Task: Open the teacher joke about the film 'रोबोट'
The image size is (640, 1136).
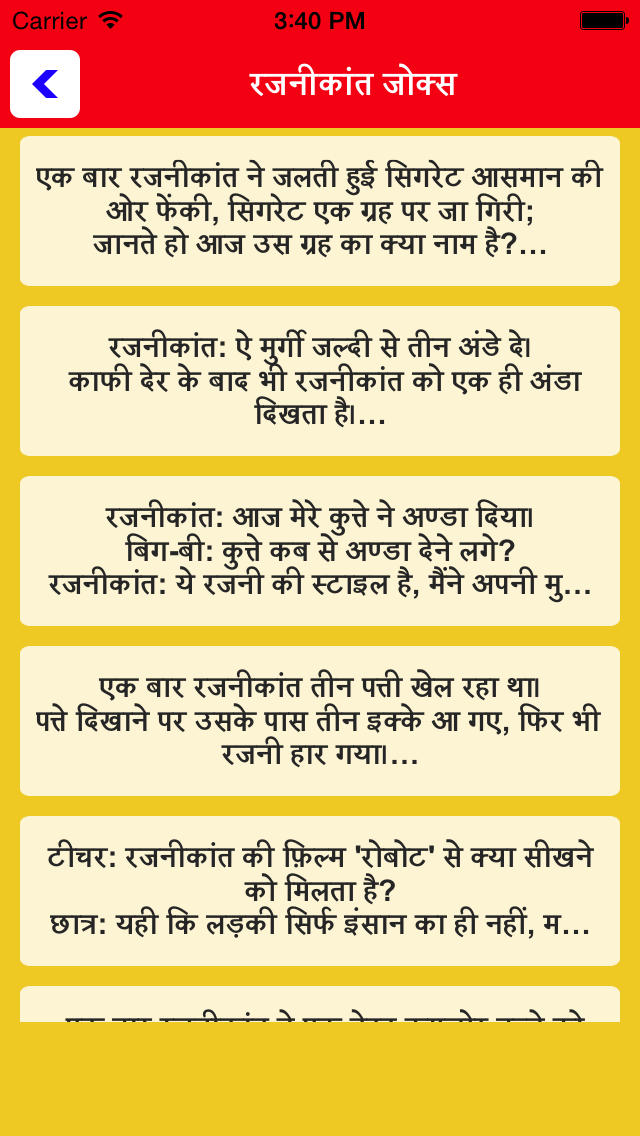Action: click(x=320, y=891)
